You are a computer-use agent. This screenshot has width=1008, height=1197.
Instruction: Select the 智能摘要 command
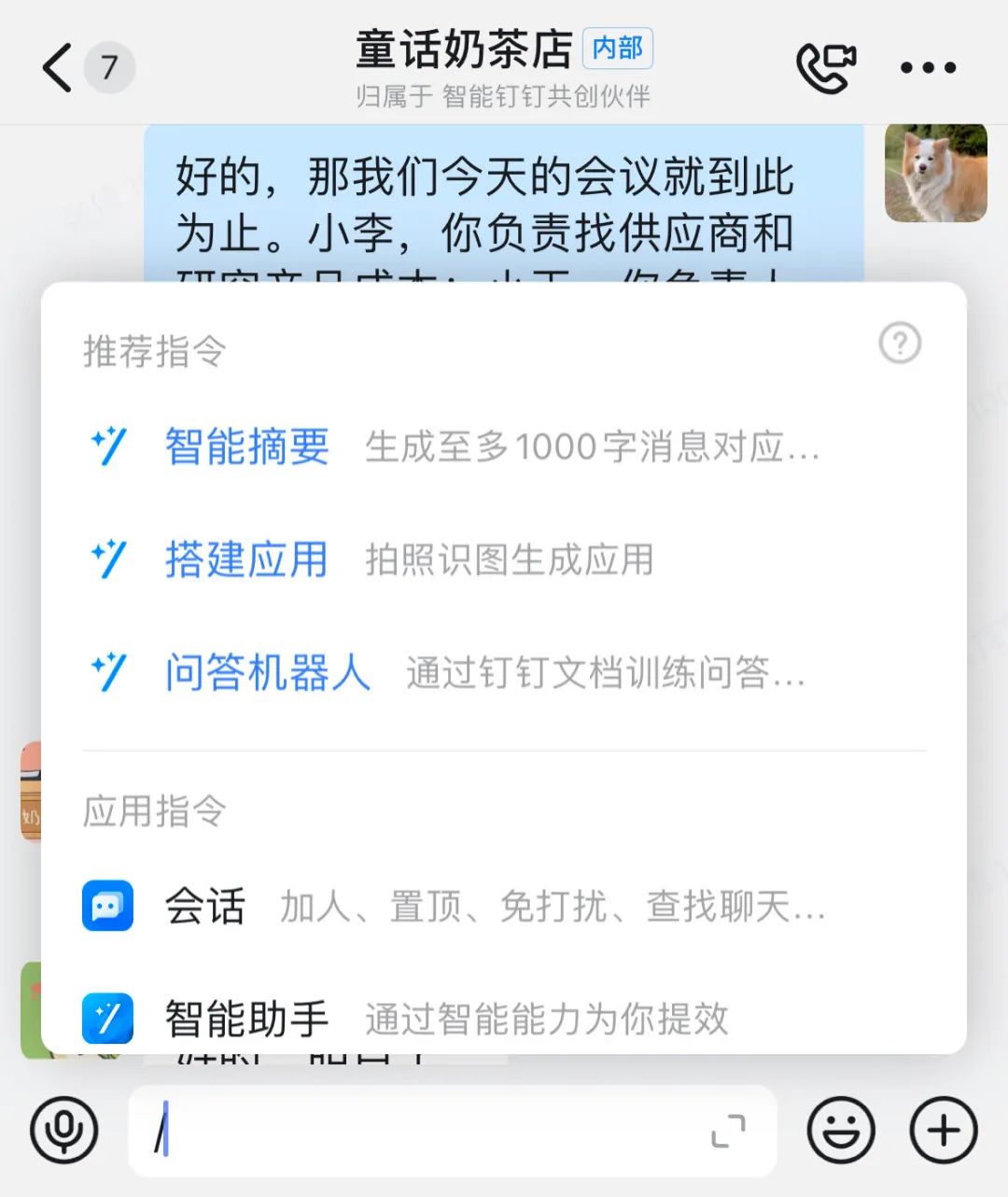coord(247,446)
